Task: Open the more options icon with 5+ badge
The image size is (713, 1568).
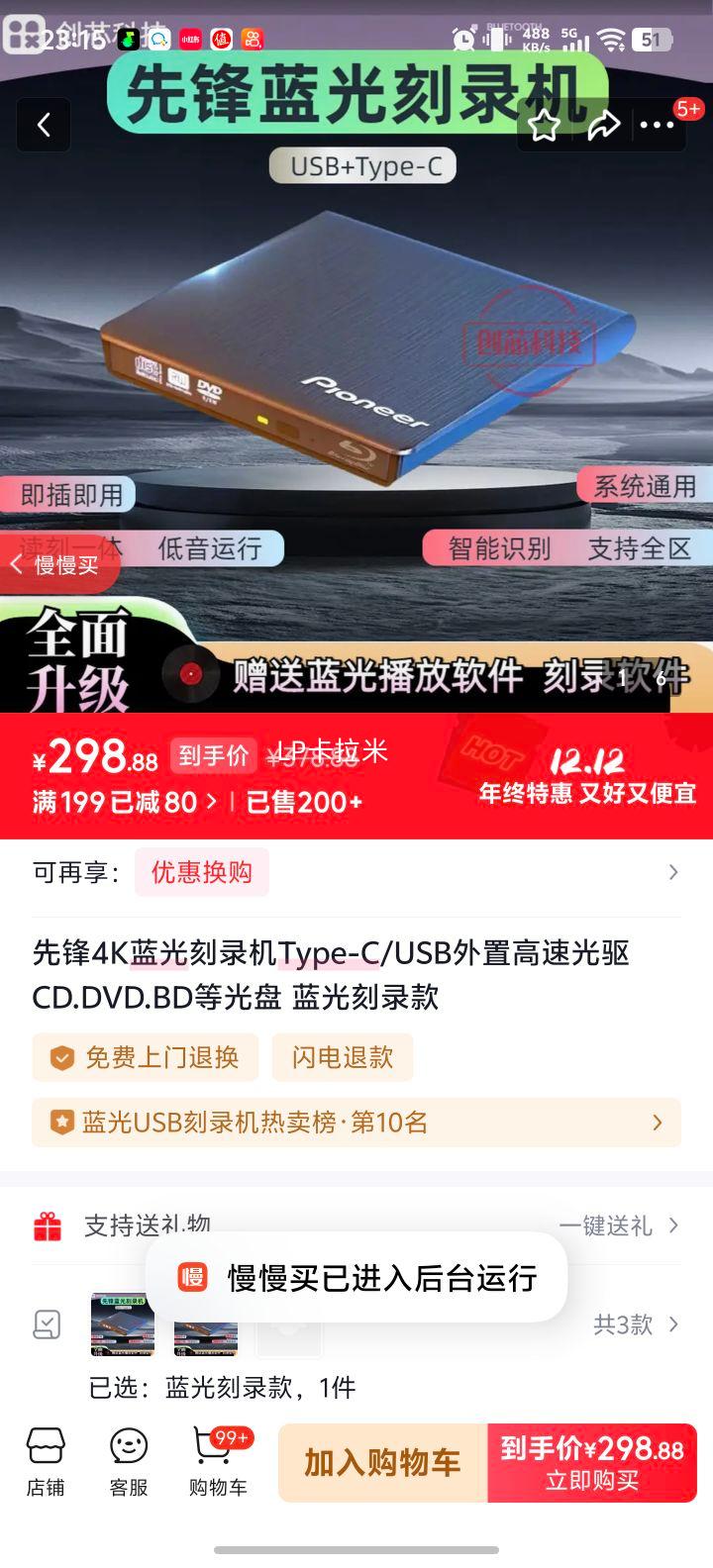Action: [657, 125]
